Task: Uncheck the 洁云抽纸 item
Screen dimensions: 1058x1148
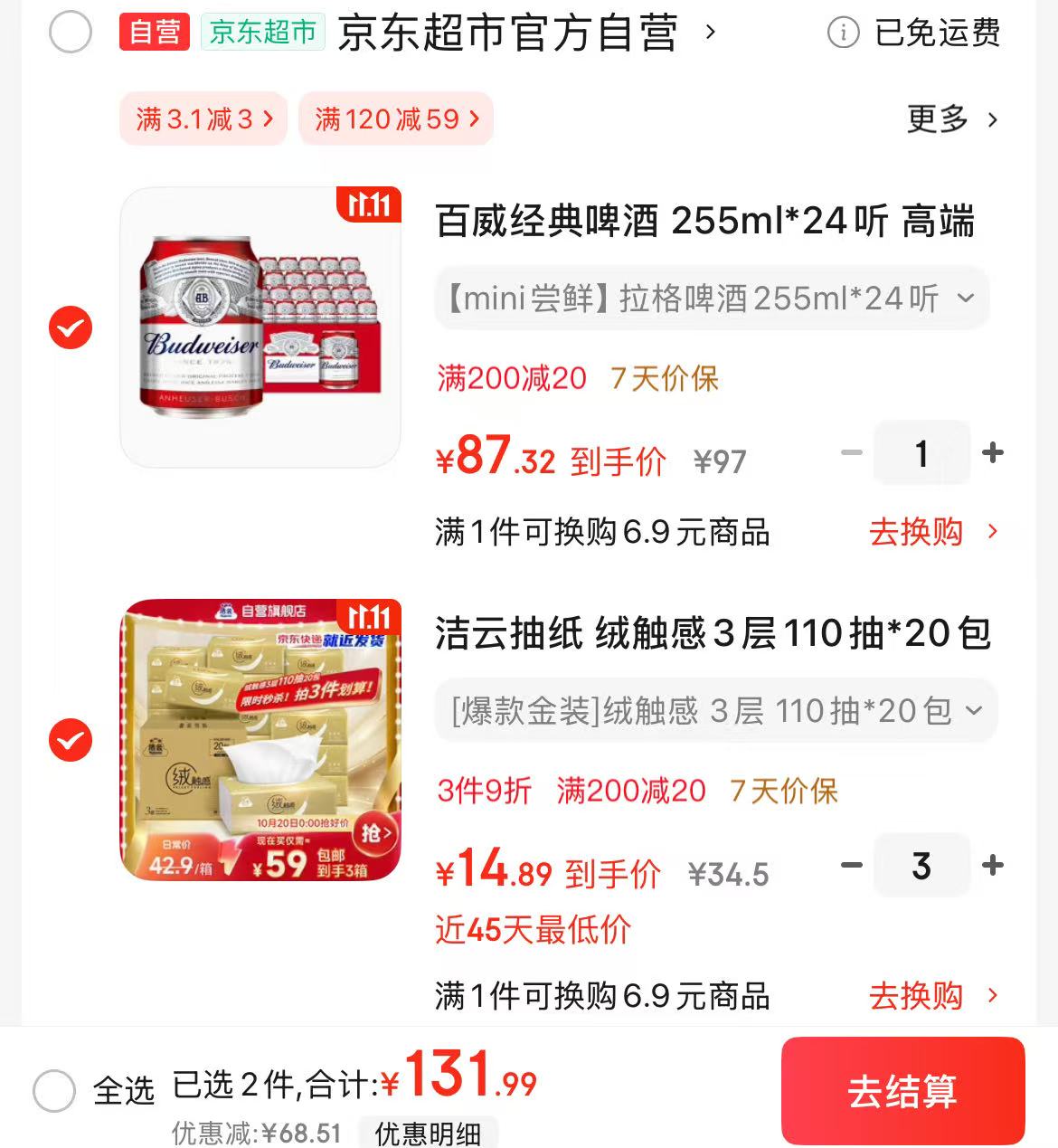Action: pyautogui.click(x=70, y=740)
